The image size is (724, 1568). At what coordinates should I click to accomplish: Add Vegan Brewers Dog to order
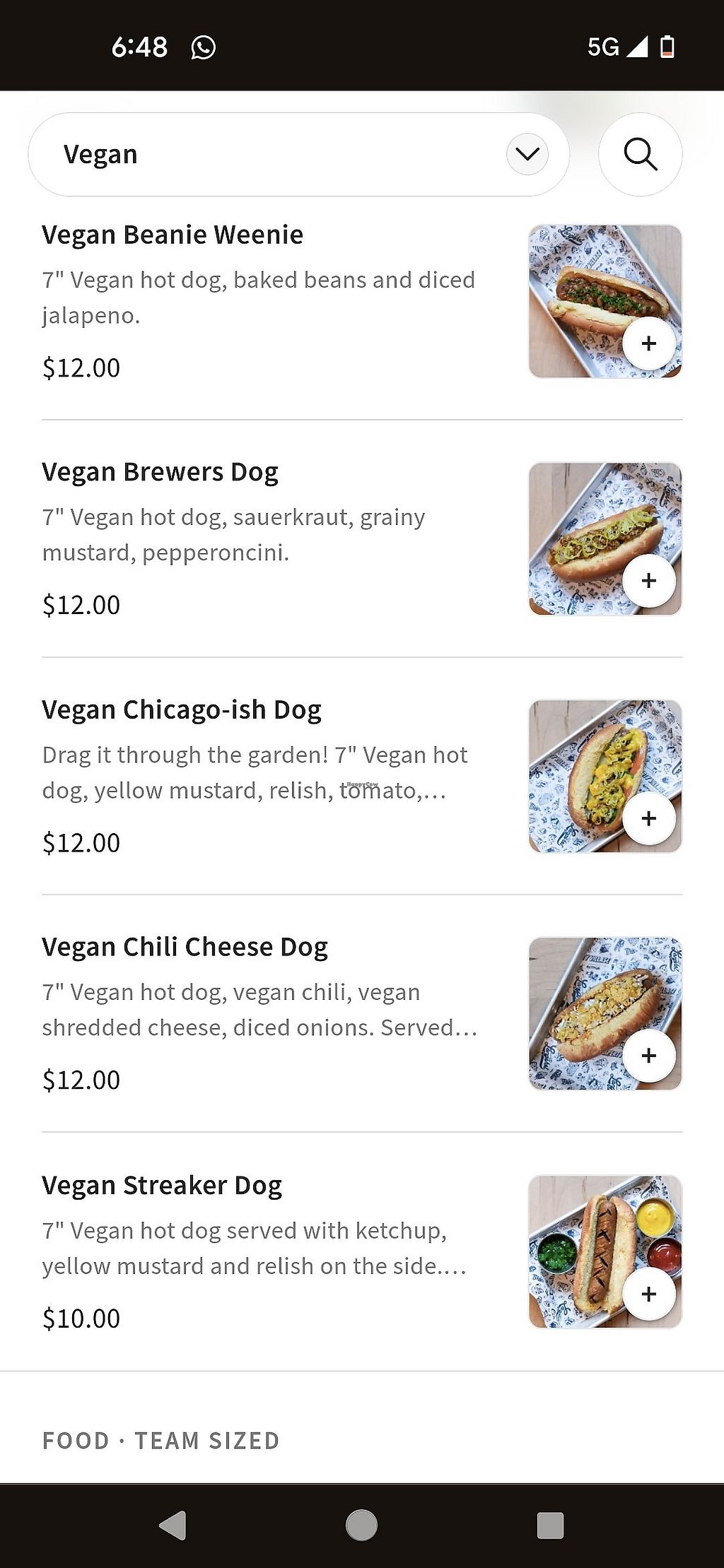(x=648, y=581)
